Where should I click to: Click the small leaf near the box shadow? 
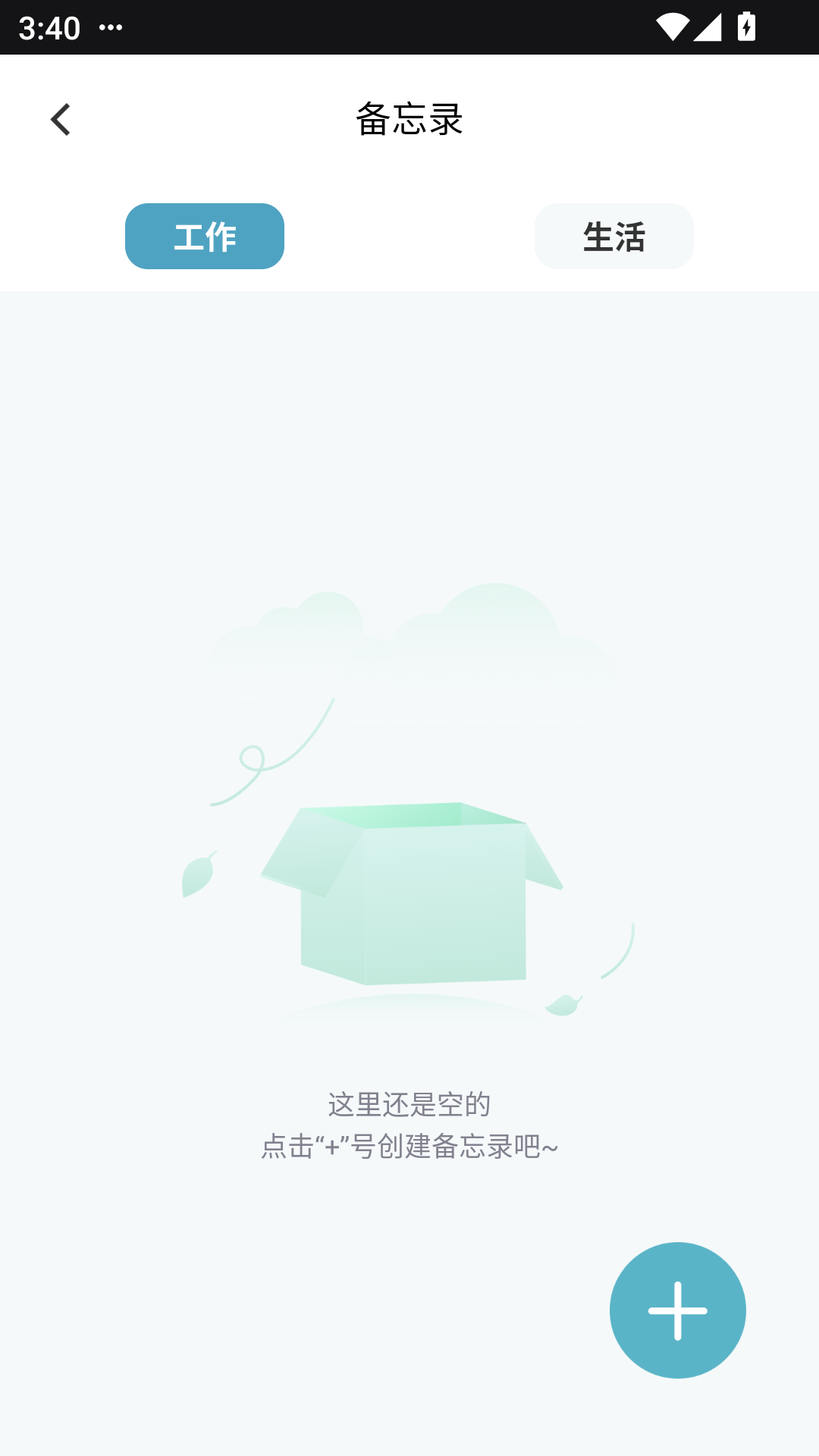point(561,1005)
